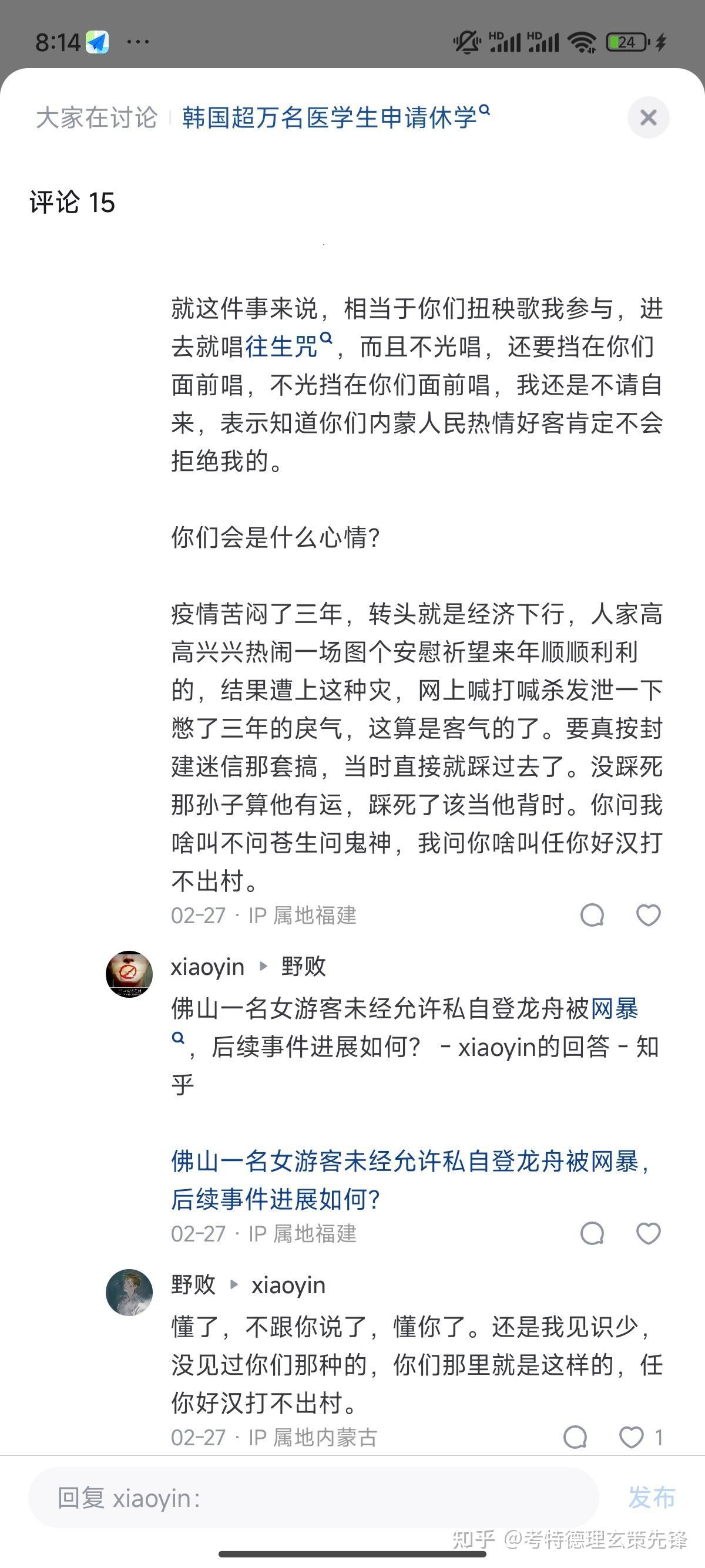The height and width of the screenshot is (1568, 705).
Task: Open 野败's avatar profile
Action: point(129,1292)
